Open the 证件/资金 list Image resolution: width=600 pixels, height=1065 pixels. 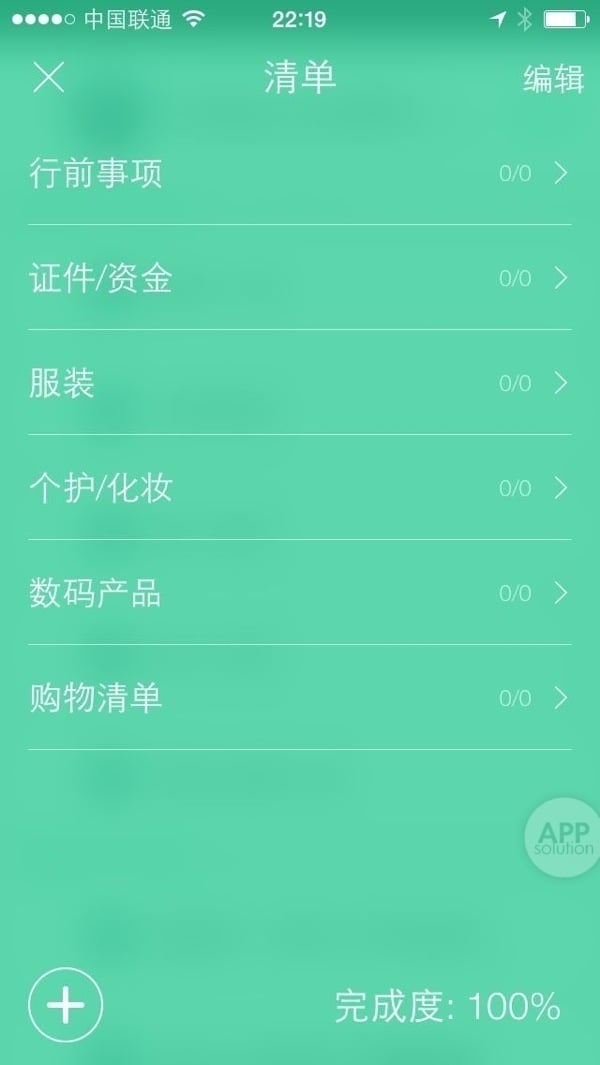click(298, 278)
